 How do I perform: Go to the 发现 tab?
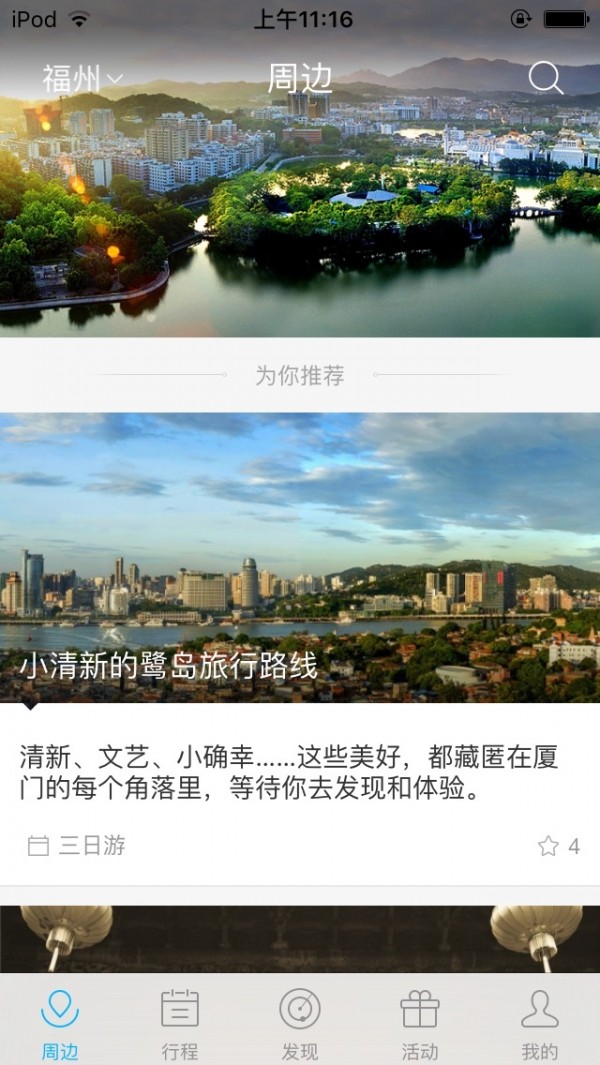(x=300, y=1022)
